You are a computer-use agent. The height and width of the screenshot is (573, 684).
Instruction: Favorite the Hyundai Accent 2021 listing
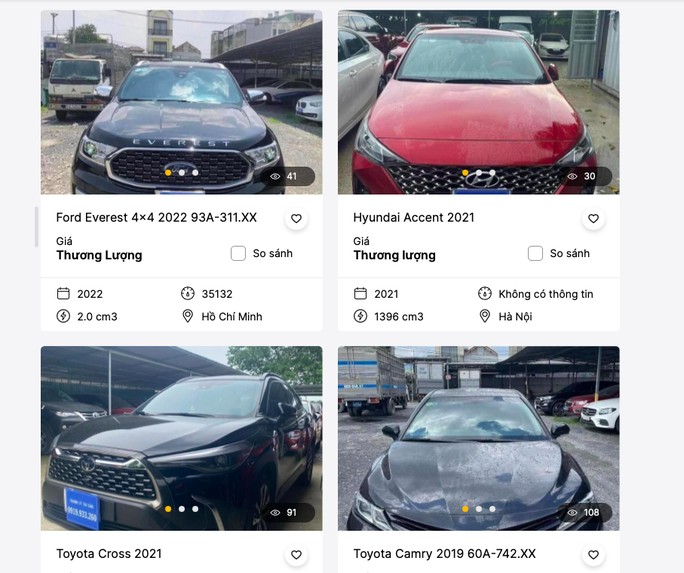[593, 219]
